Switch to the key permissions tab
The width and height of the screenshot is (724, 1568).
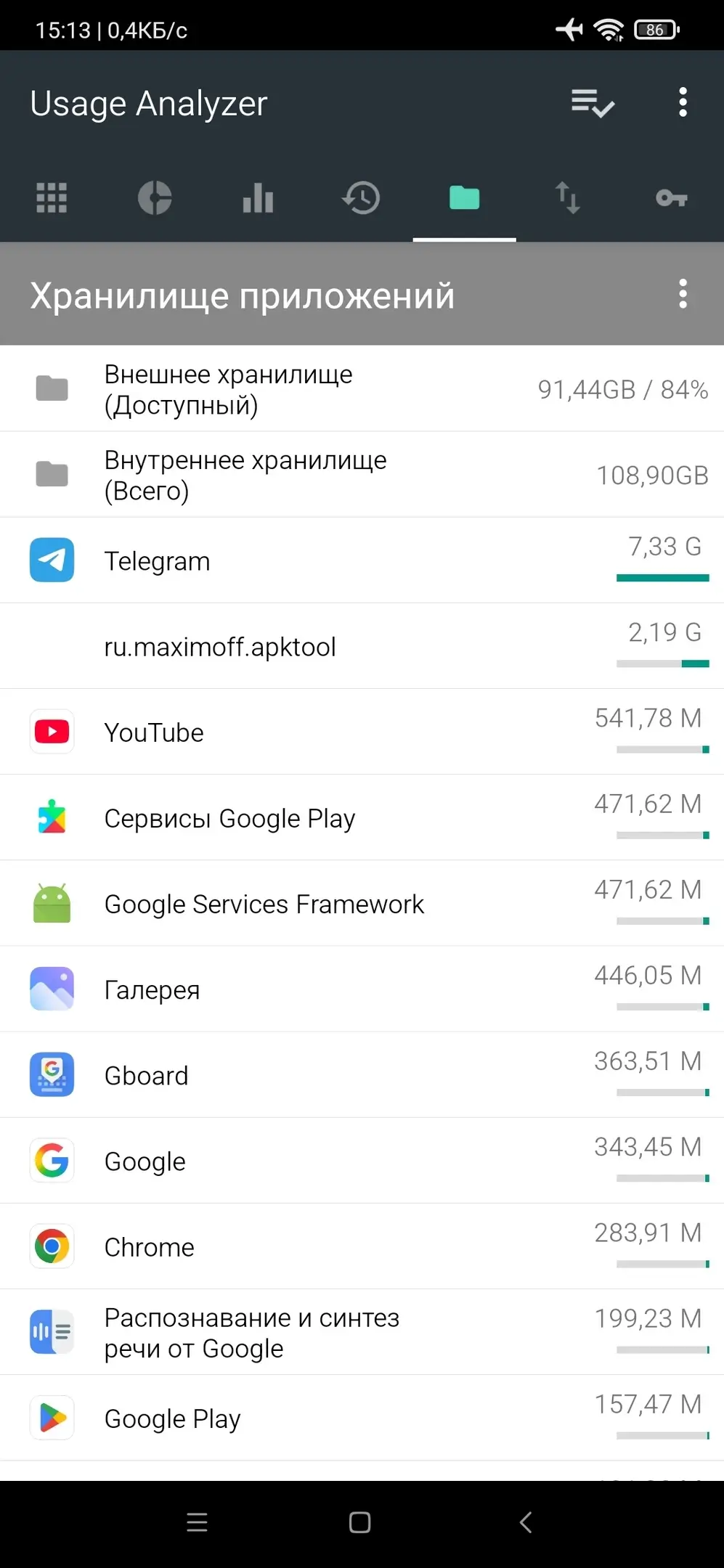pyautogui.click(x=671, y=197)
